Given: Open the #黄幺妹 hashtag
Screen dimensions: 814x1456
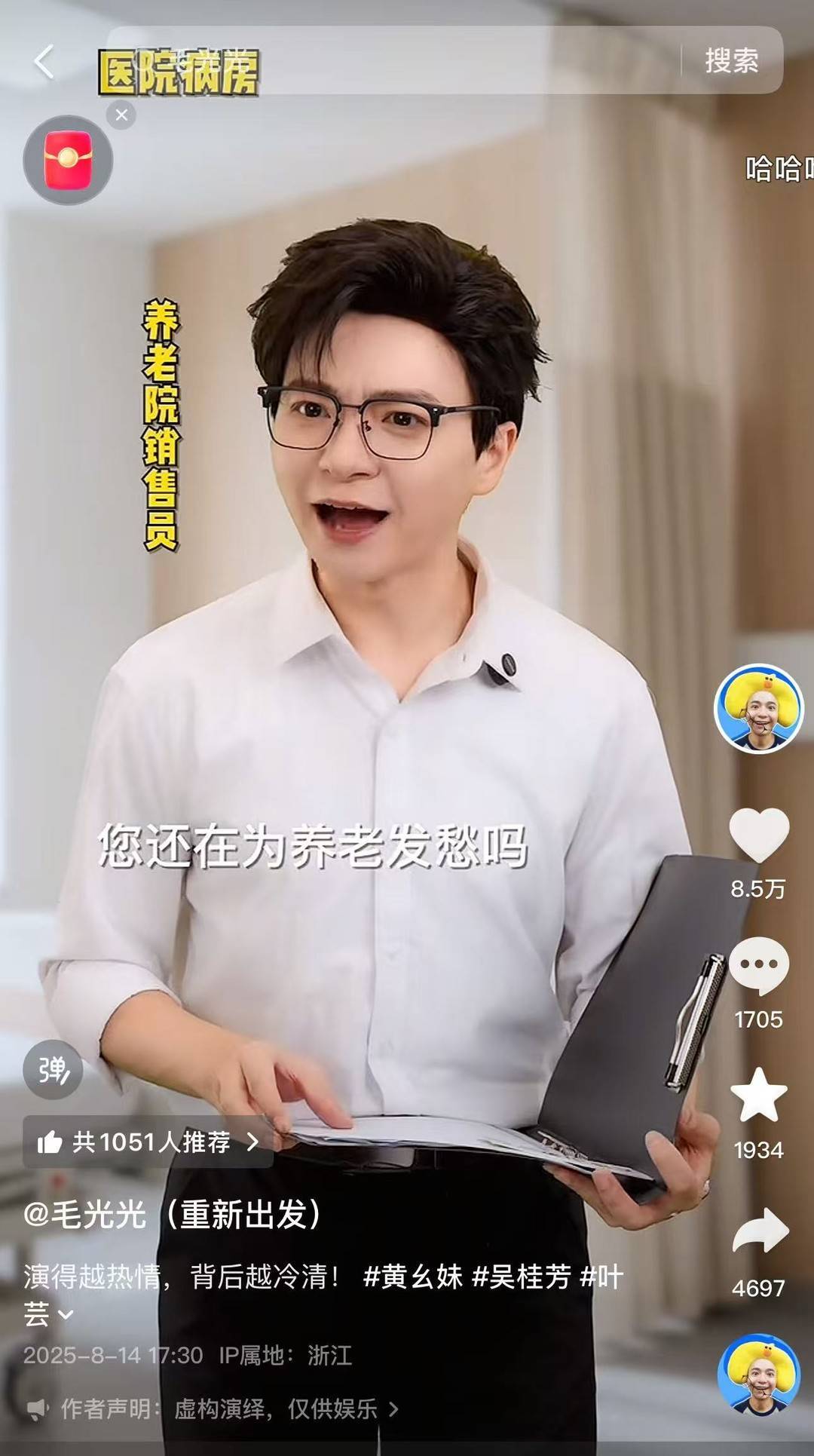Looking at the screenshot, I should click(412, 1277).
